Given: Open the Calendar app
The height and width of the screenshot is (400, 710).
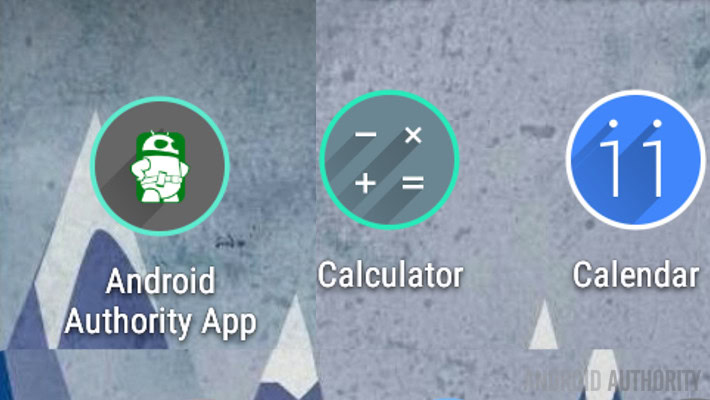Looking at the screenshot, I should (x=635, y=160).
